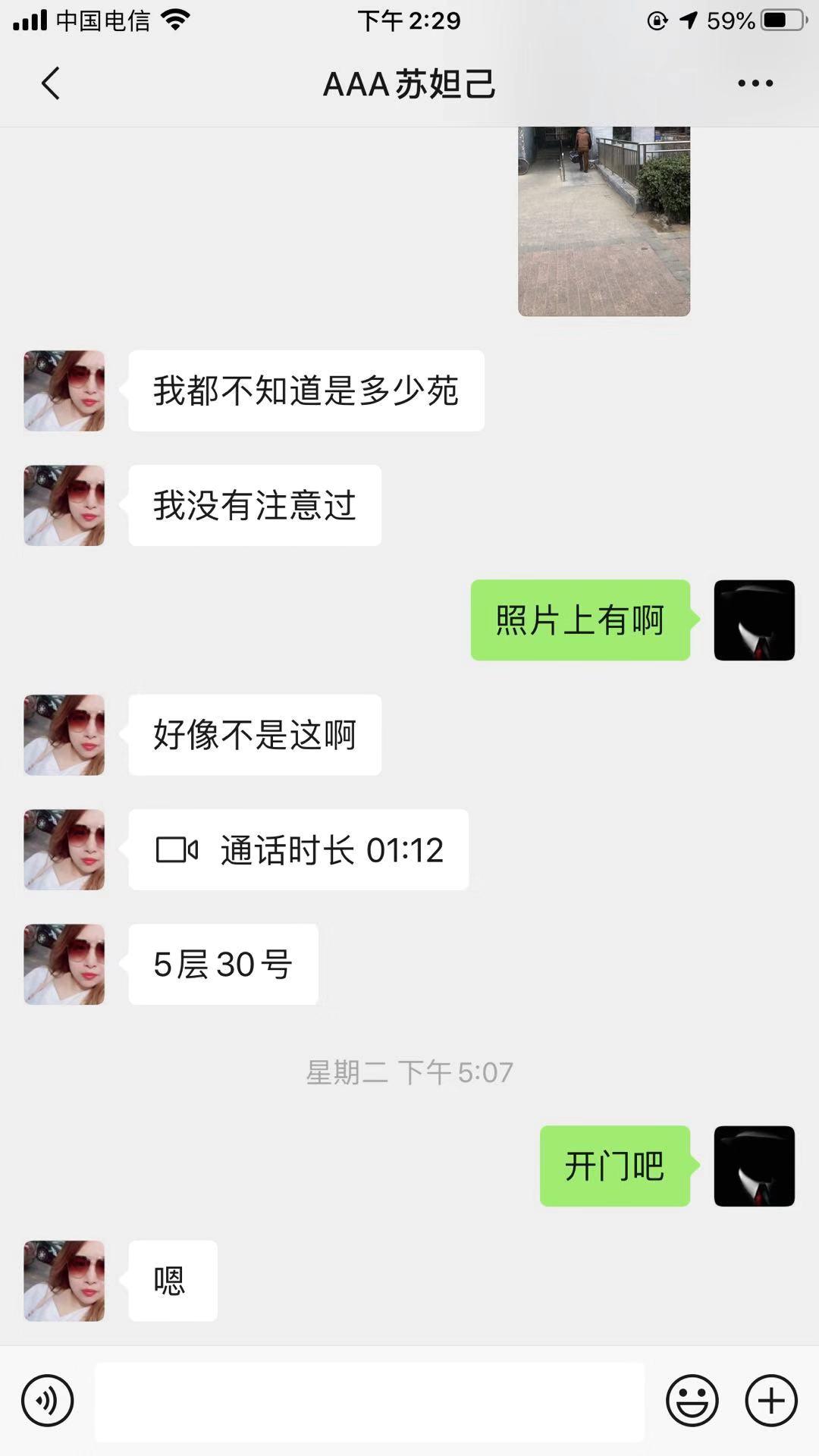
Task: Tap your own black suit avatar
Action: [x=755, y=620]
